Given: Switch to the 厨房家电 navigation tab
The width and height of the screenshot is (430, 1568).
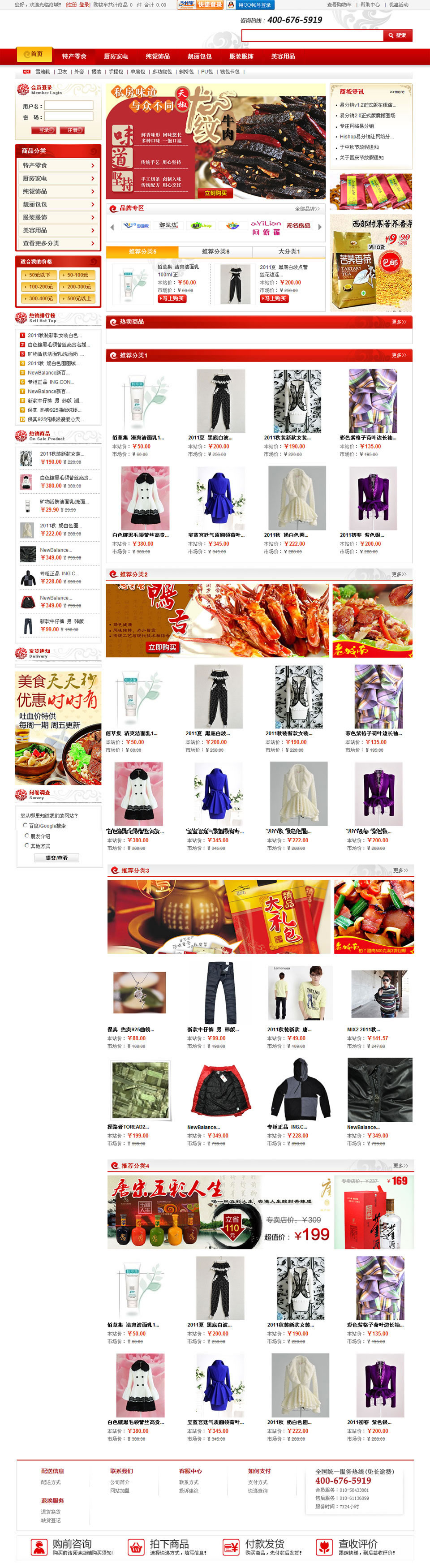Looking at the screenshot, I should (116, 56).
